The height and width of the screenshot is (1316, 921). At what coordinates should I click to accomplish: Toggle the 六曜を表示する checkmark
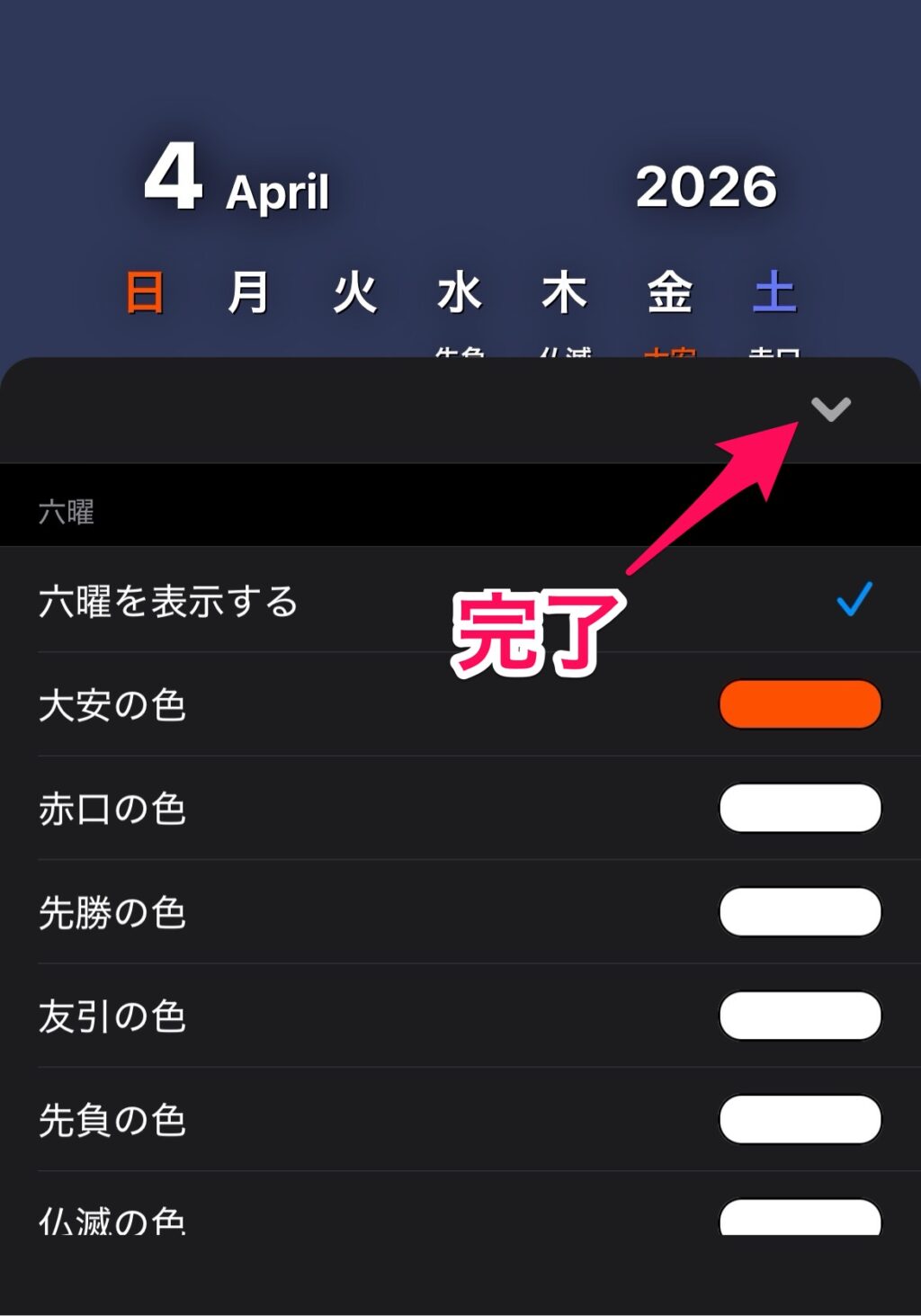pyautogui.click(x=854, y=600)
